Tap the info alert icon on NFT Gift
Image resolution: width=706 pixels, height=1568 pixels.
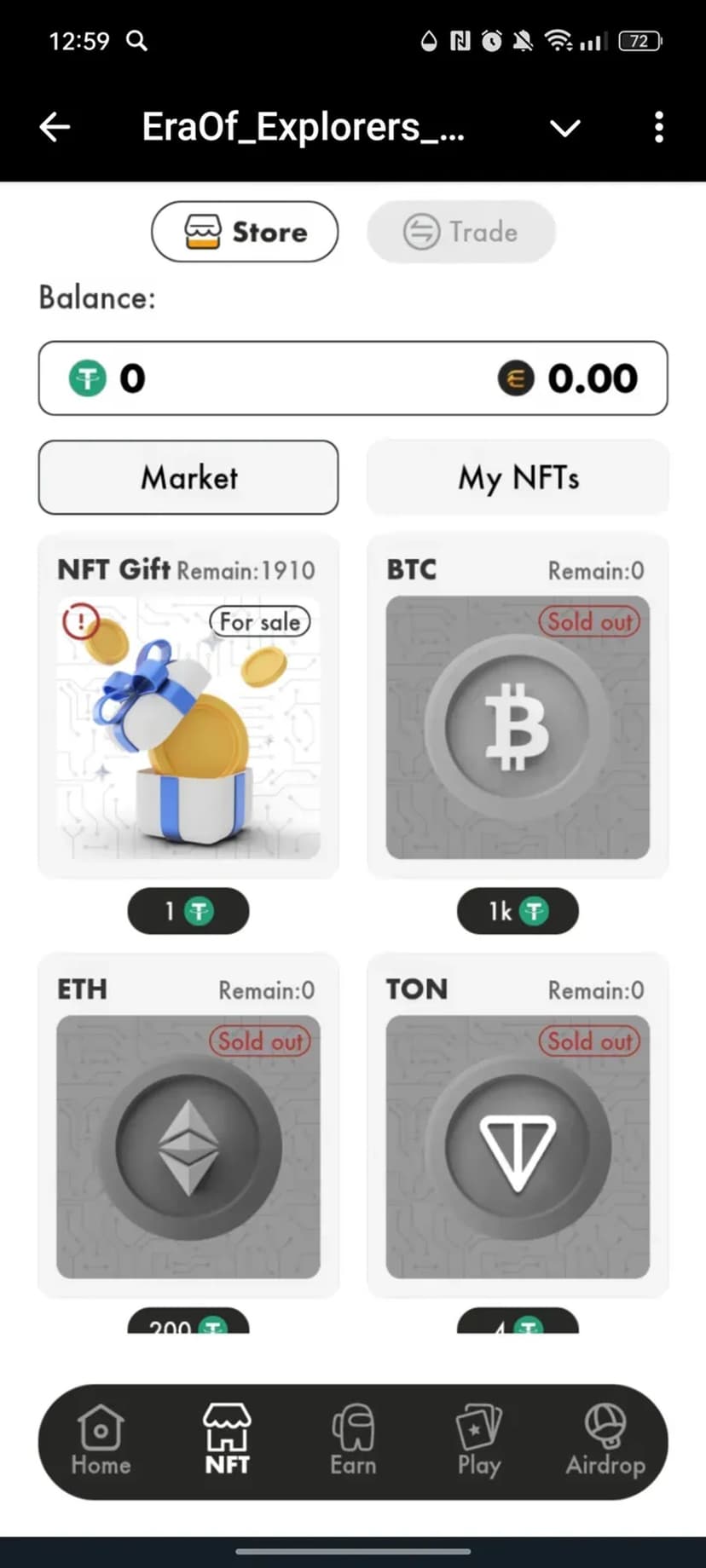pyautogui.click(x=81, y=621)
